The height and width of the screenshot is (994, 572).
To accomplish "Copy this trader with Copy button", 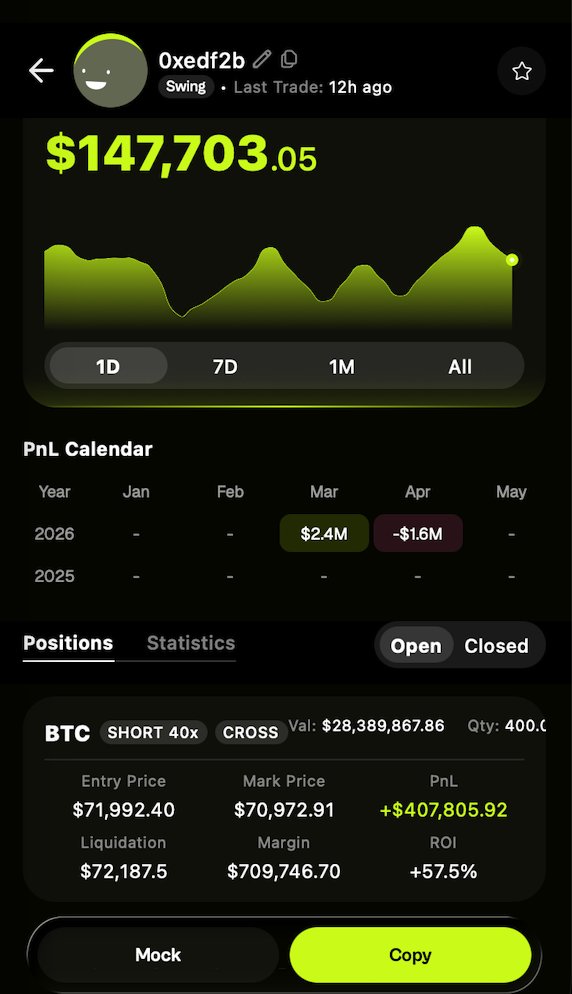I will (410, 955).
